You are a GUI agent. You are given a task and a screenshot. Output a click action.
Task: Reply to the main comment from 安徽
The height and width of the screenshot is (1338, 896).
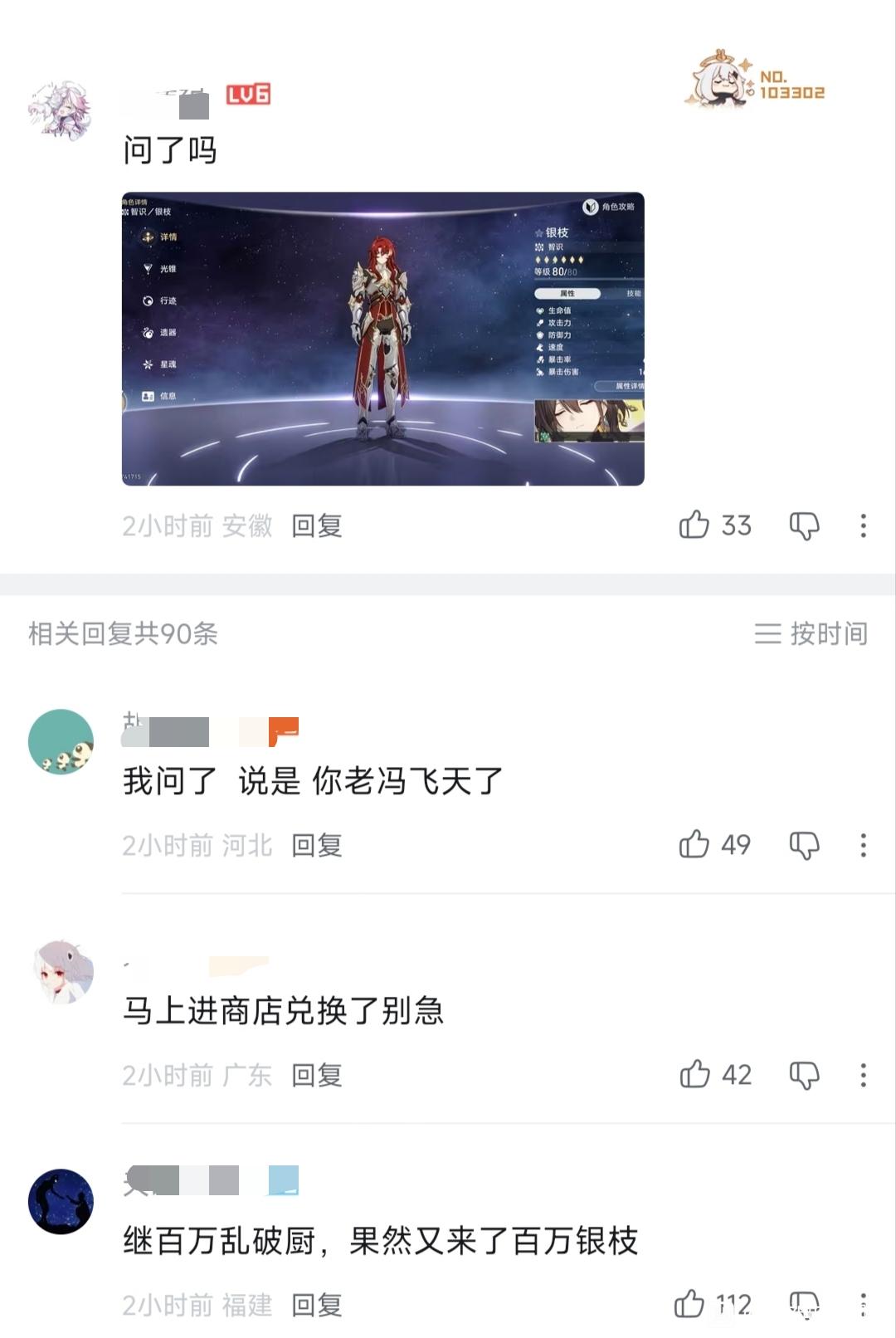coord(317,525)
